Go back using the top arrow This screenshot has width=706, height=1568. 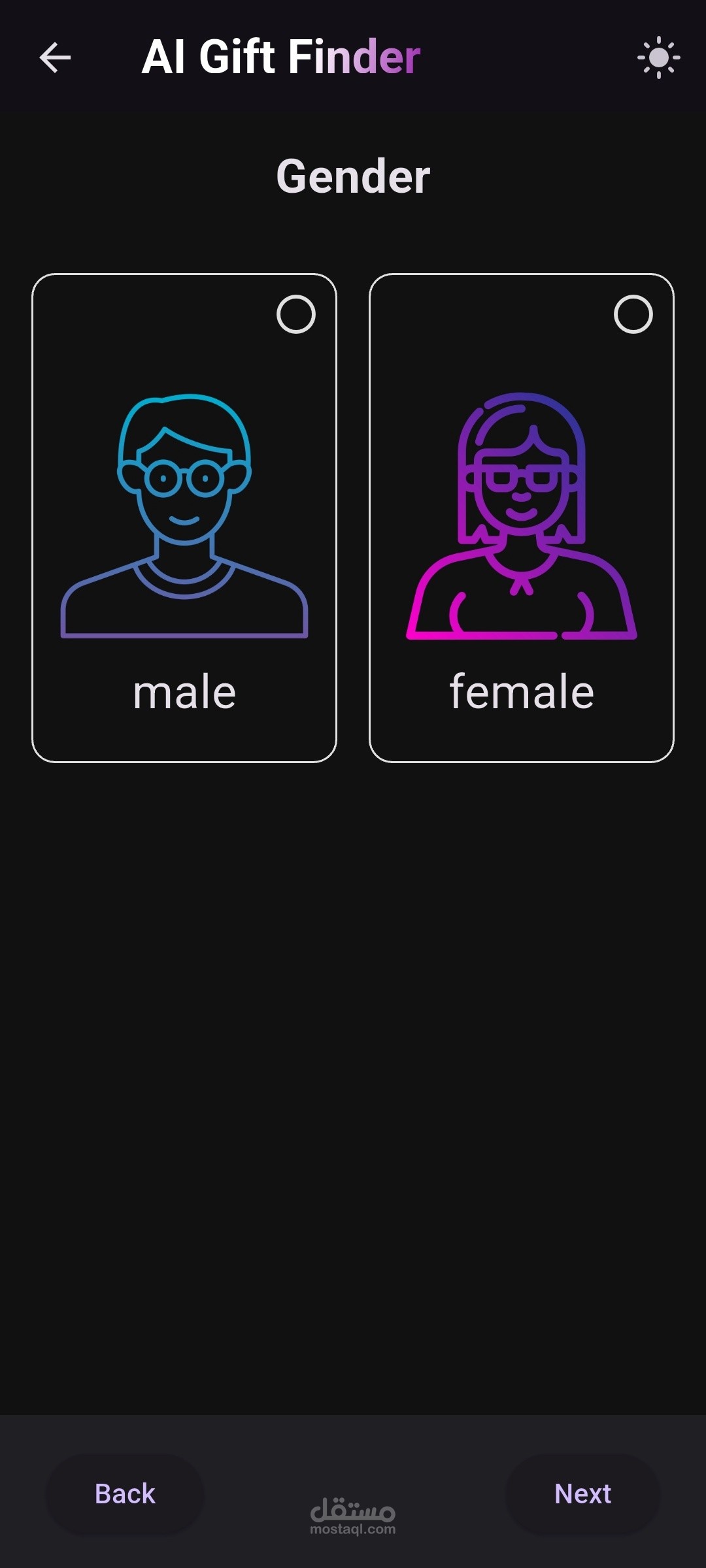point(55,57)
